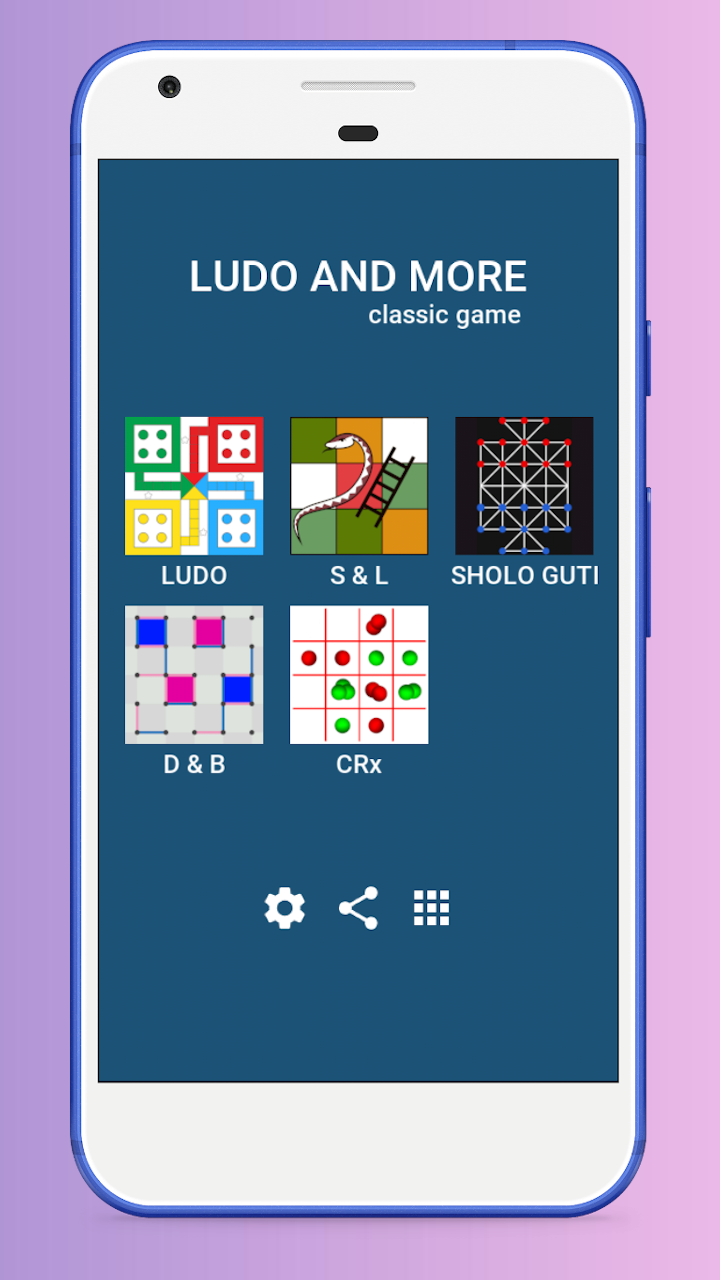Tap the LUDO AND MORE title
The width and height of the screenshot is (720, 1280).
[359, 277]
